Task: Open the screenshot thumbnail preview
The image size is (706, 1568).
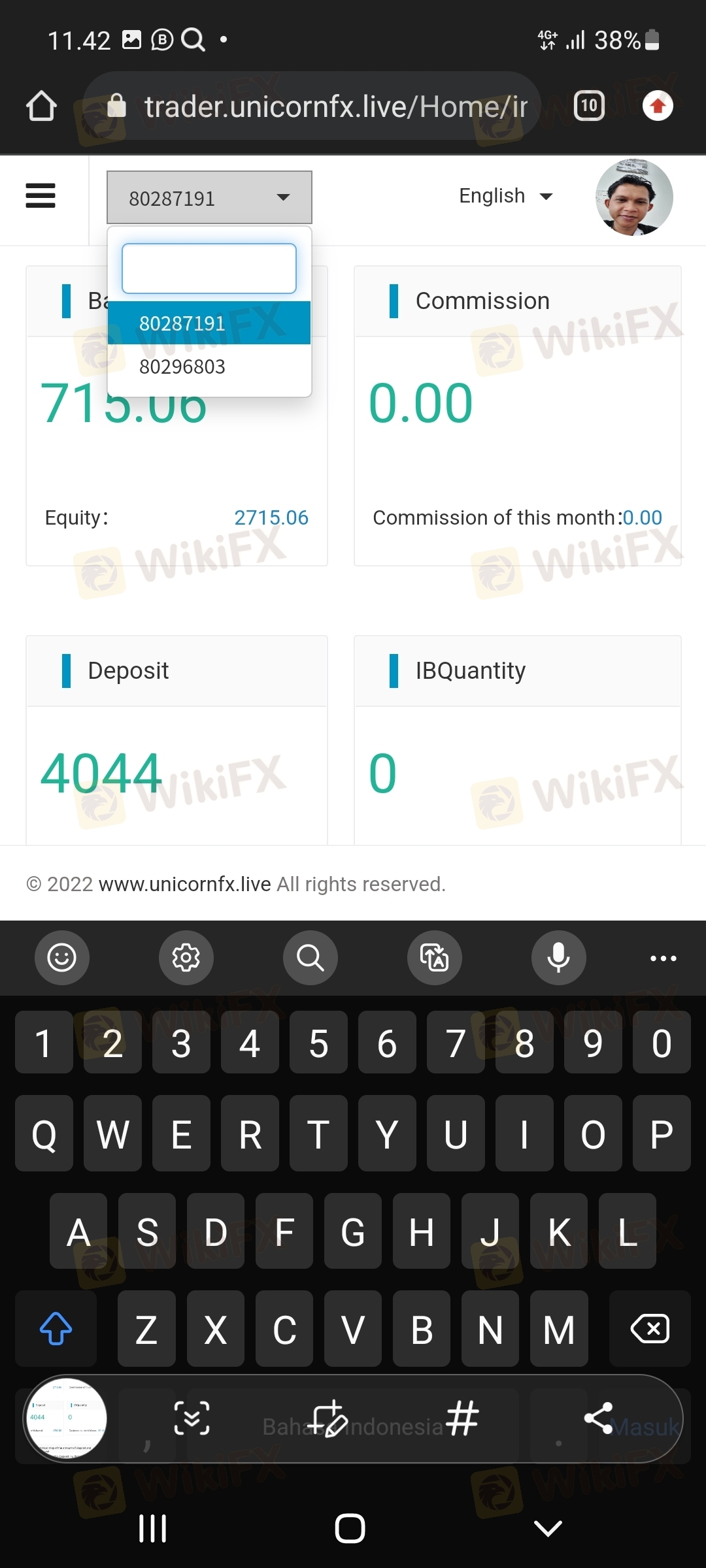Action: click(66, 1418)
